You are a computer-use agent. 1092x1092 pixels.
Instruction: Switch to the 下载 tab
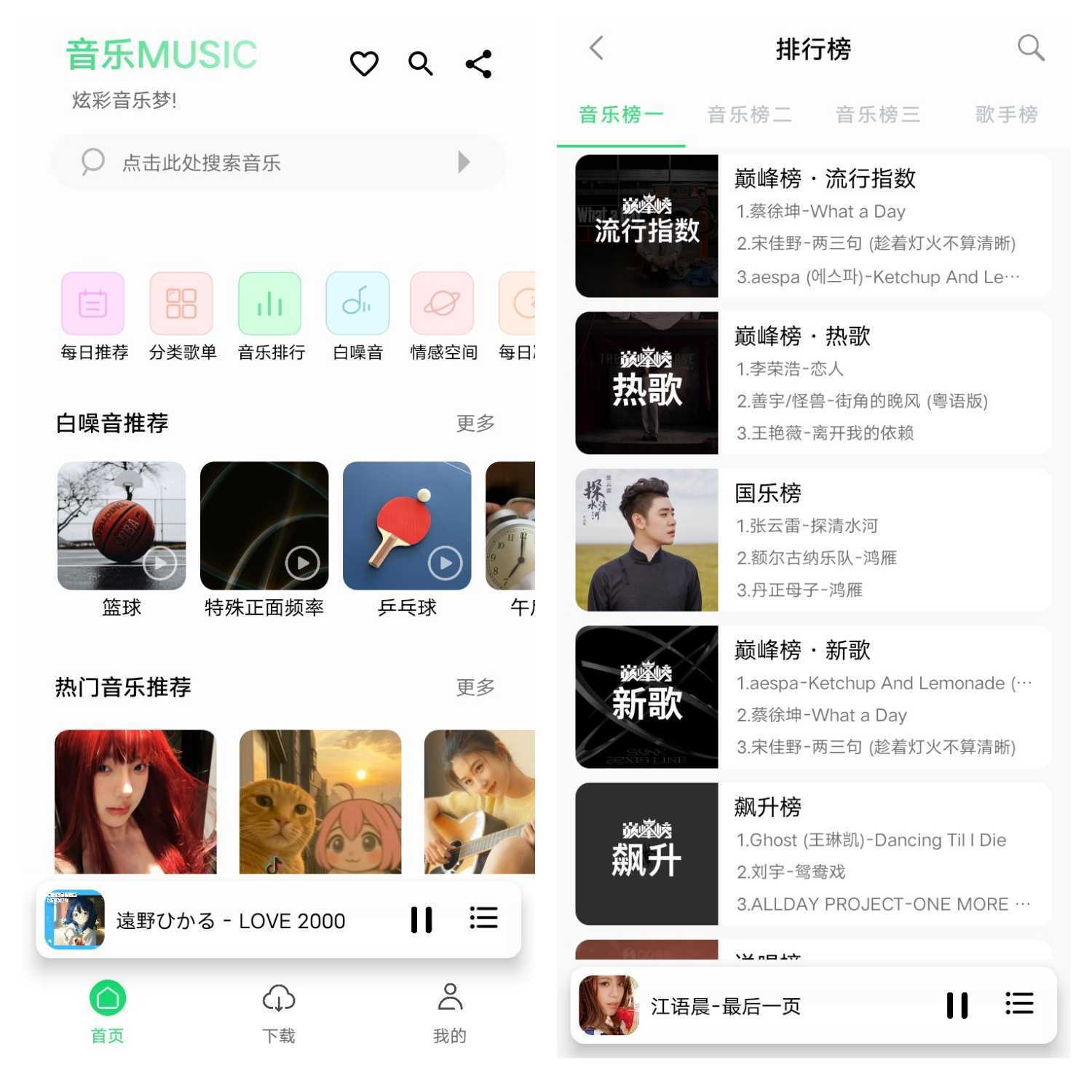tap(279, 1012)
